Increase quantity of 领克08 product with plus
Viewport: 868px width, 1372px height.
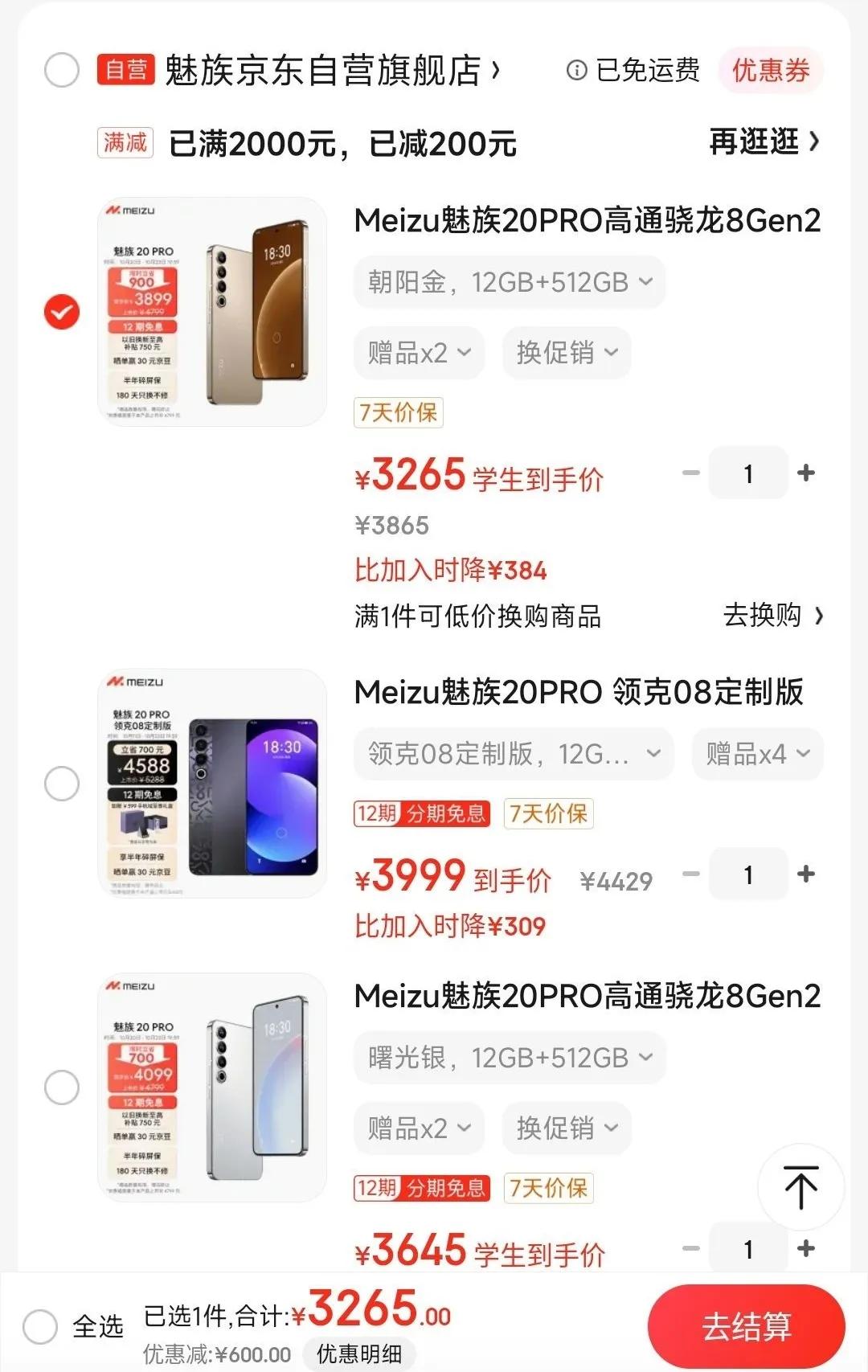click(x=806, y=874)
